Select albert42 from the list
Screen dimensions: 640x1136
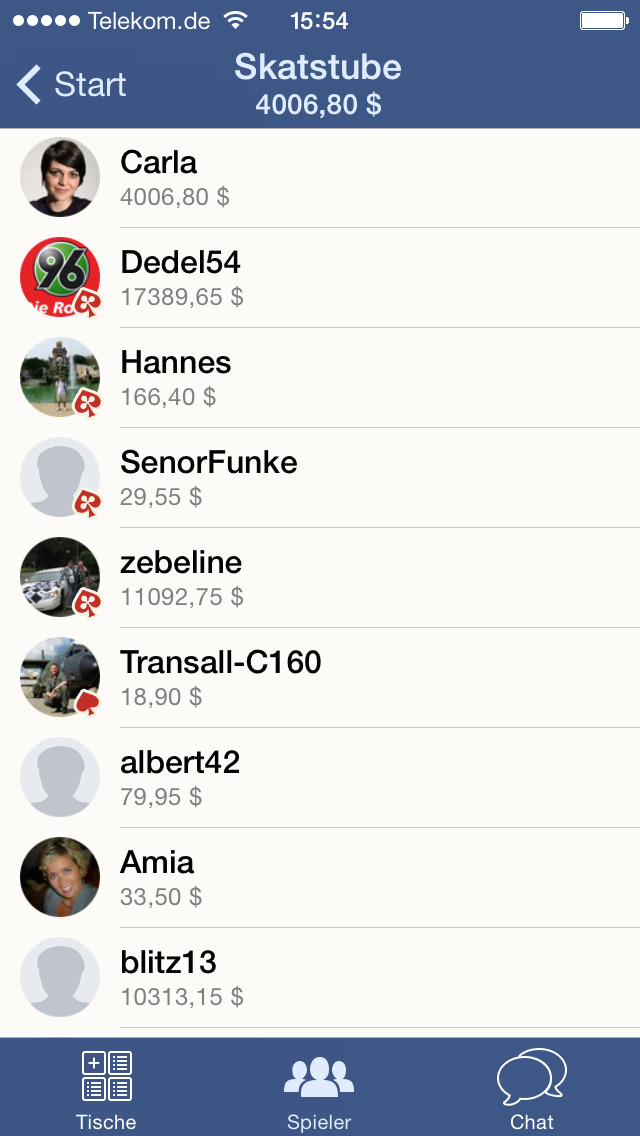[x=320, y=777]
